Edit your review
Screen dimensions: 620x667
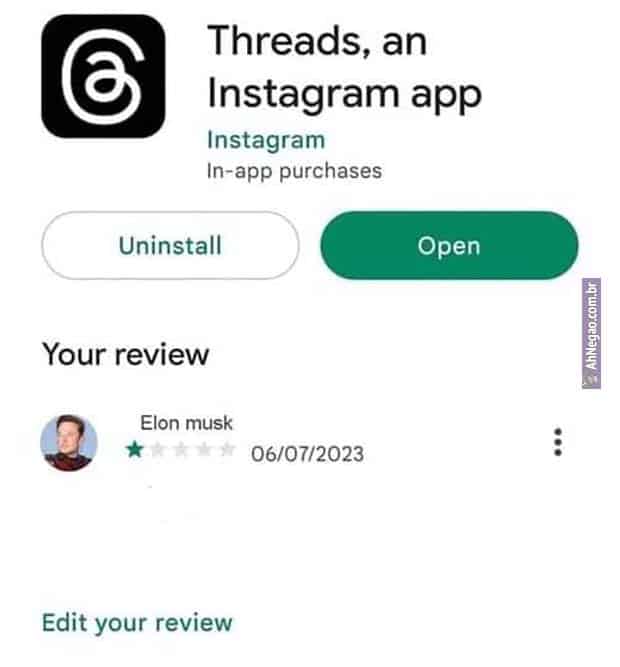tap(137, 623)
